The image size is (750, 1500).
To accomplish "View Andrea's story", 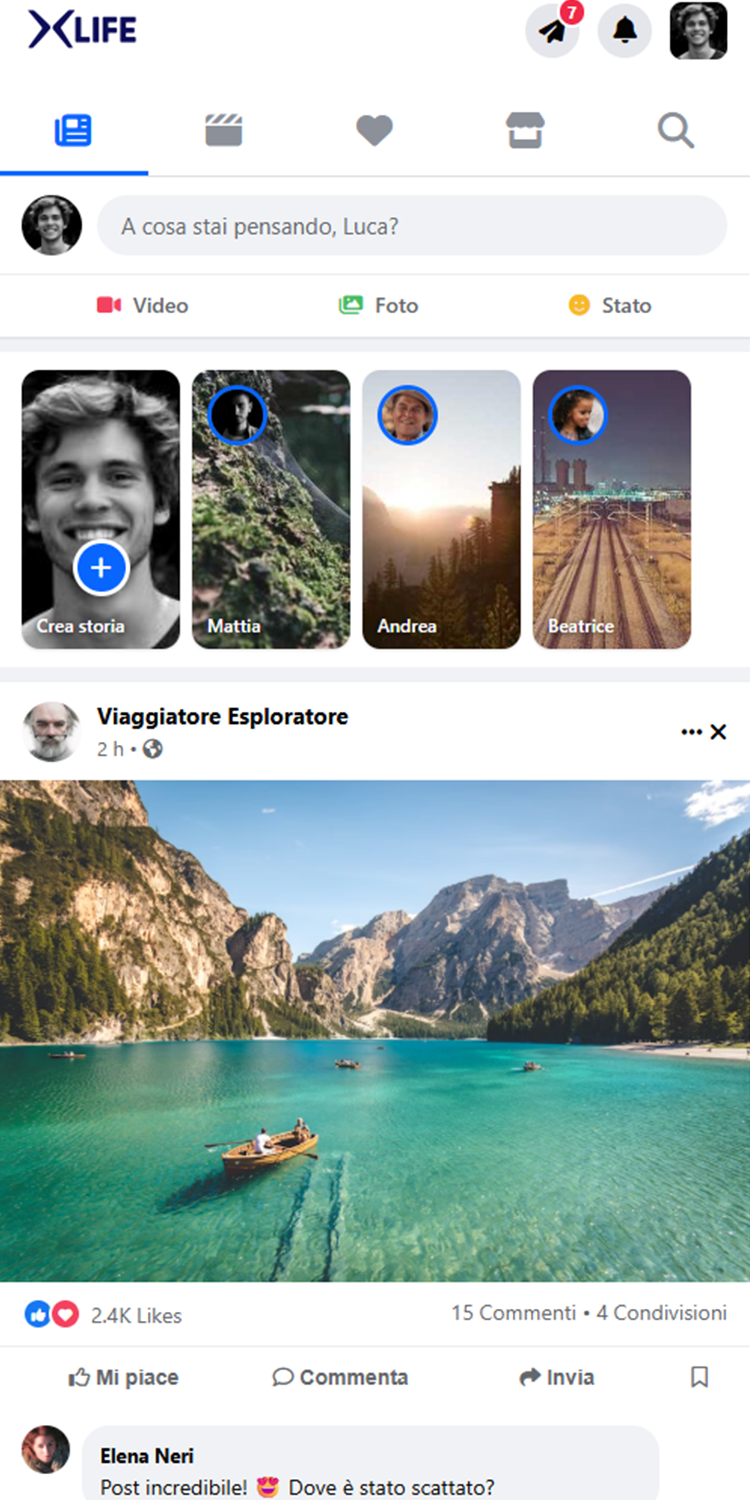I will click(x=441, y=510).
